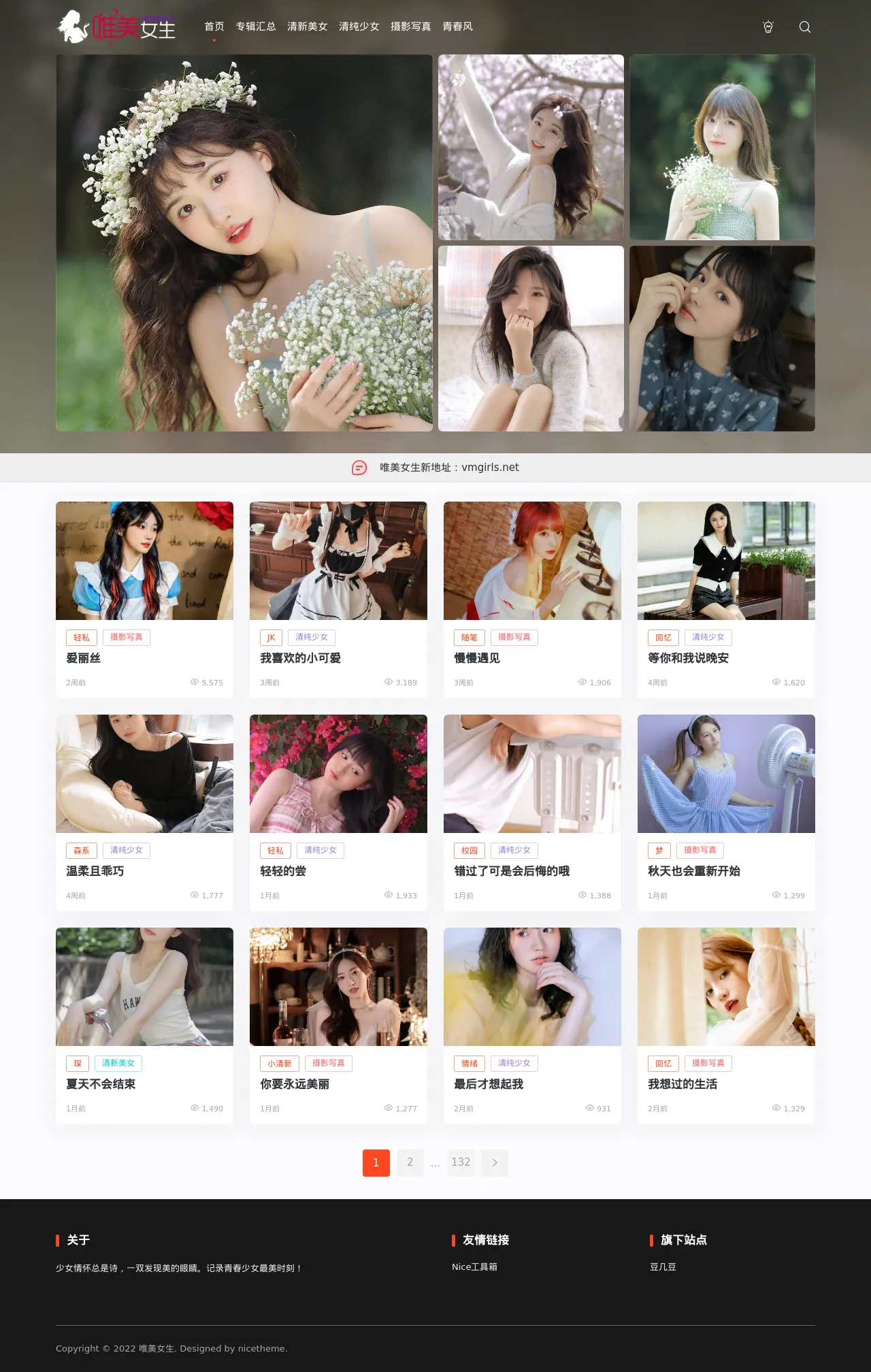
Task: Tap the JK tag on 我喜欢的小可爱
Action: click(x=271, y=638)
